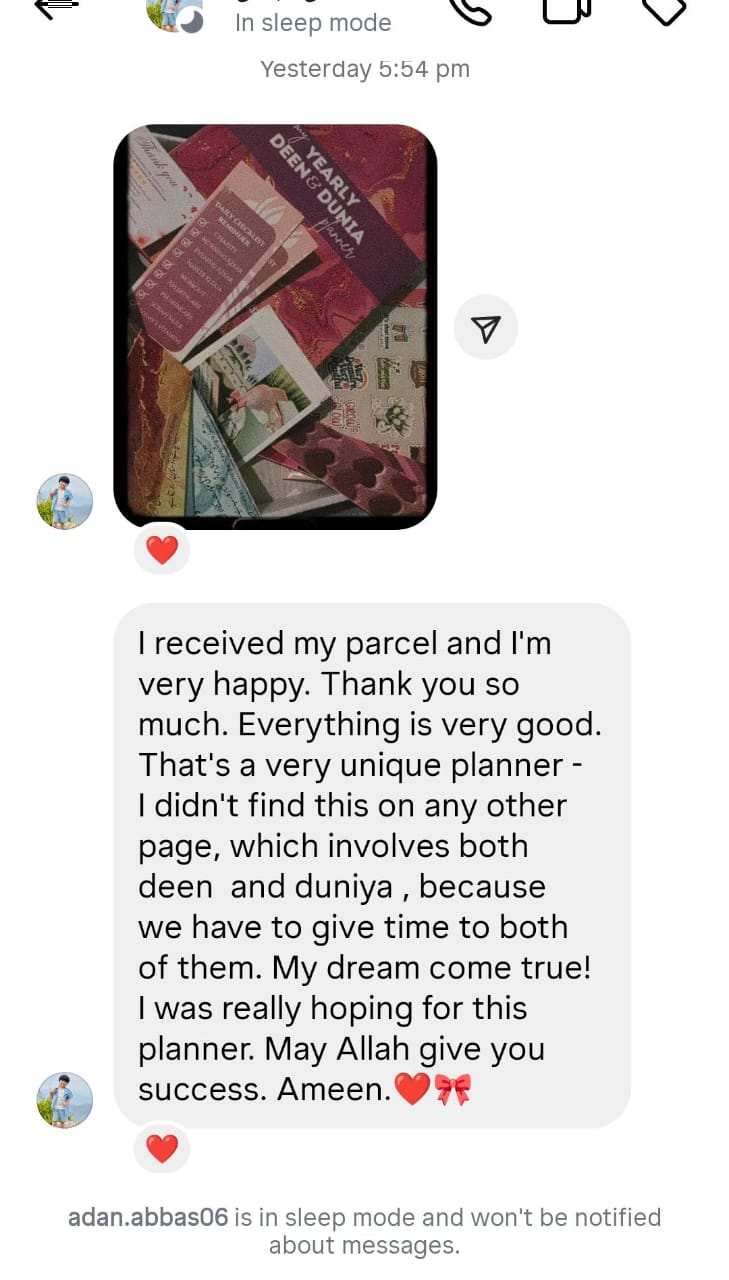
Task: Forward the planner photo with the share icon
Action: tap(486, 327)
